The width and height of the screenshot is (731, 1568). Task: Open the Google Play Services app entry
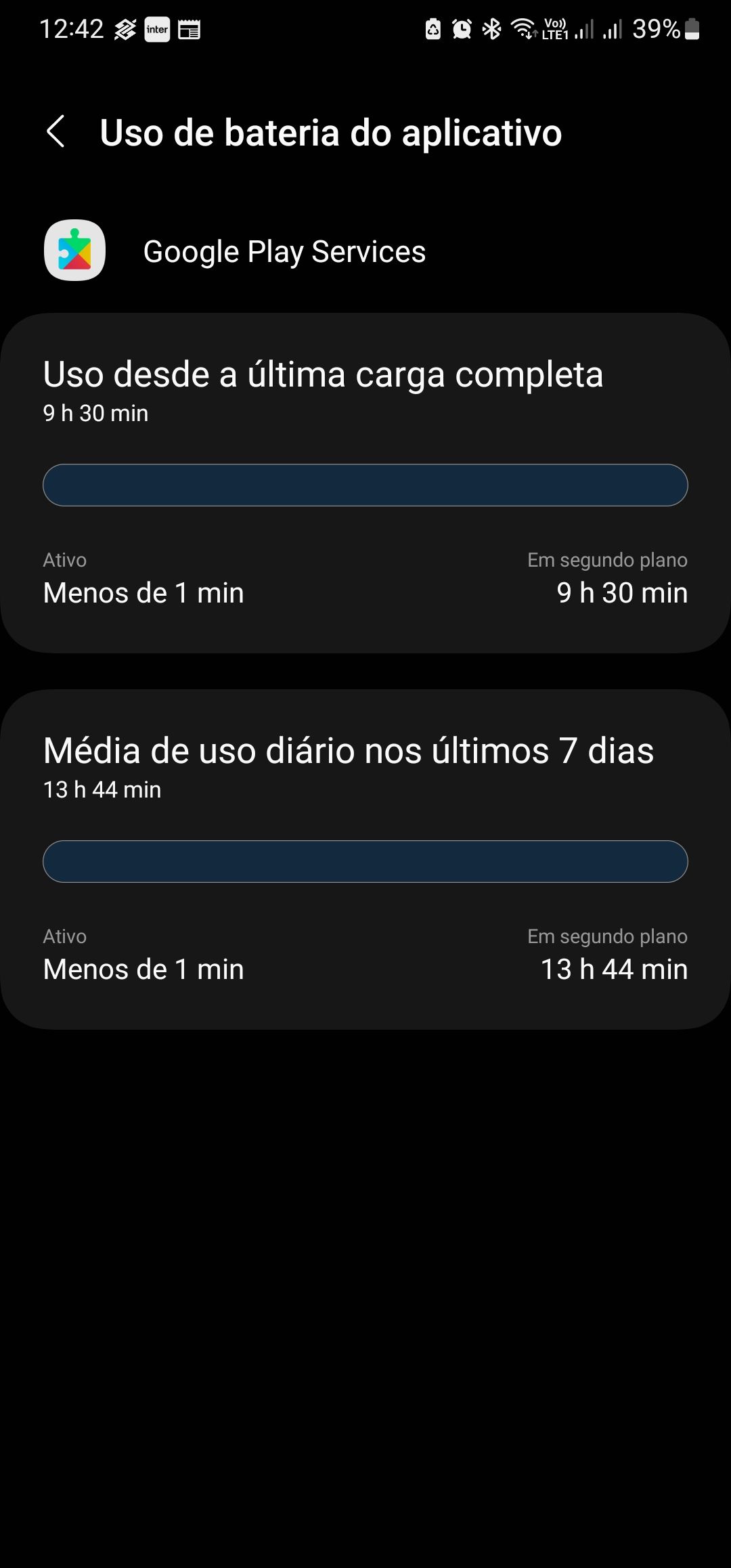pos(284,251)
